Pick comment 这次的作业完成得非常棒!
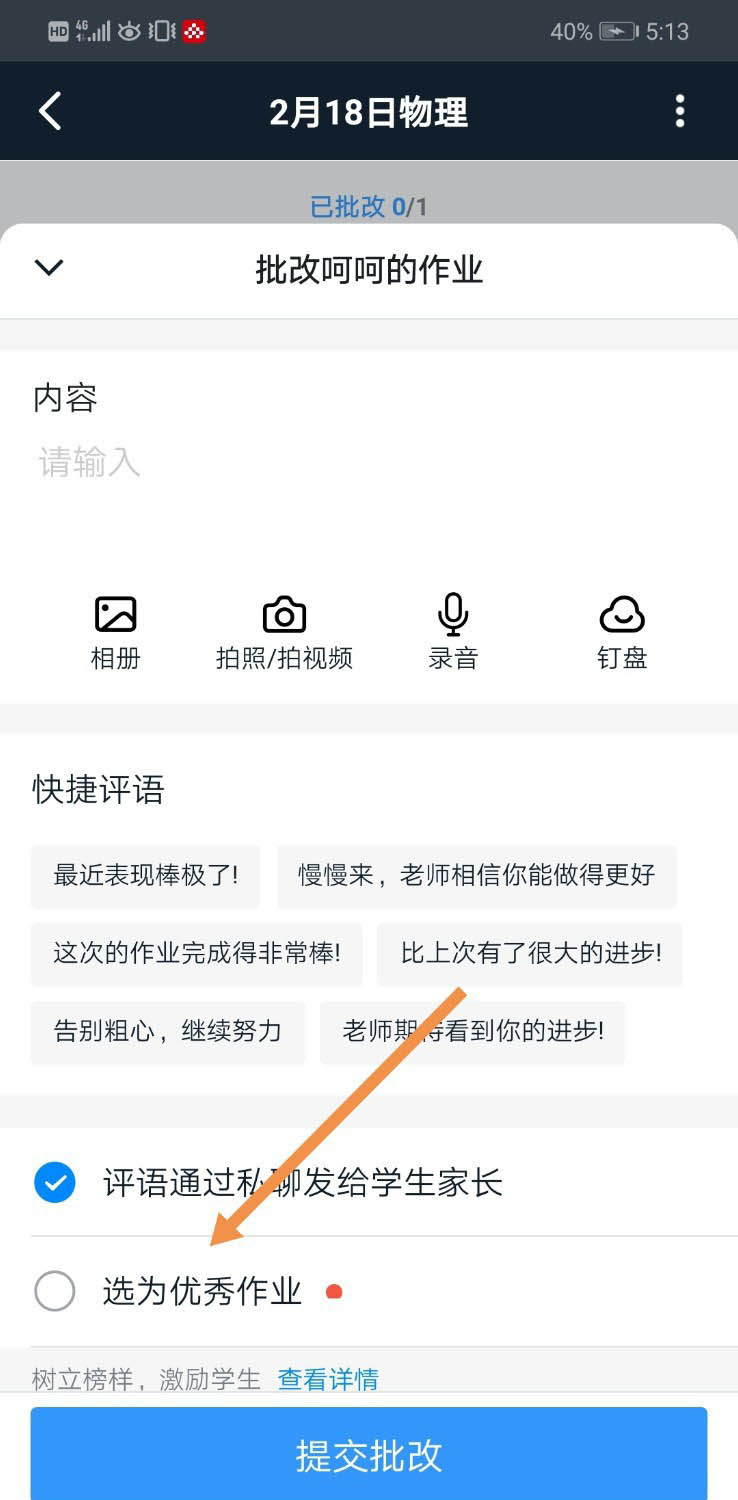Screen dimensions: 738x1500 [197, 953]
